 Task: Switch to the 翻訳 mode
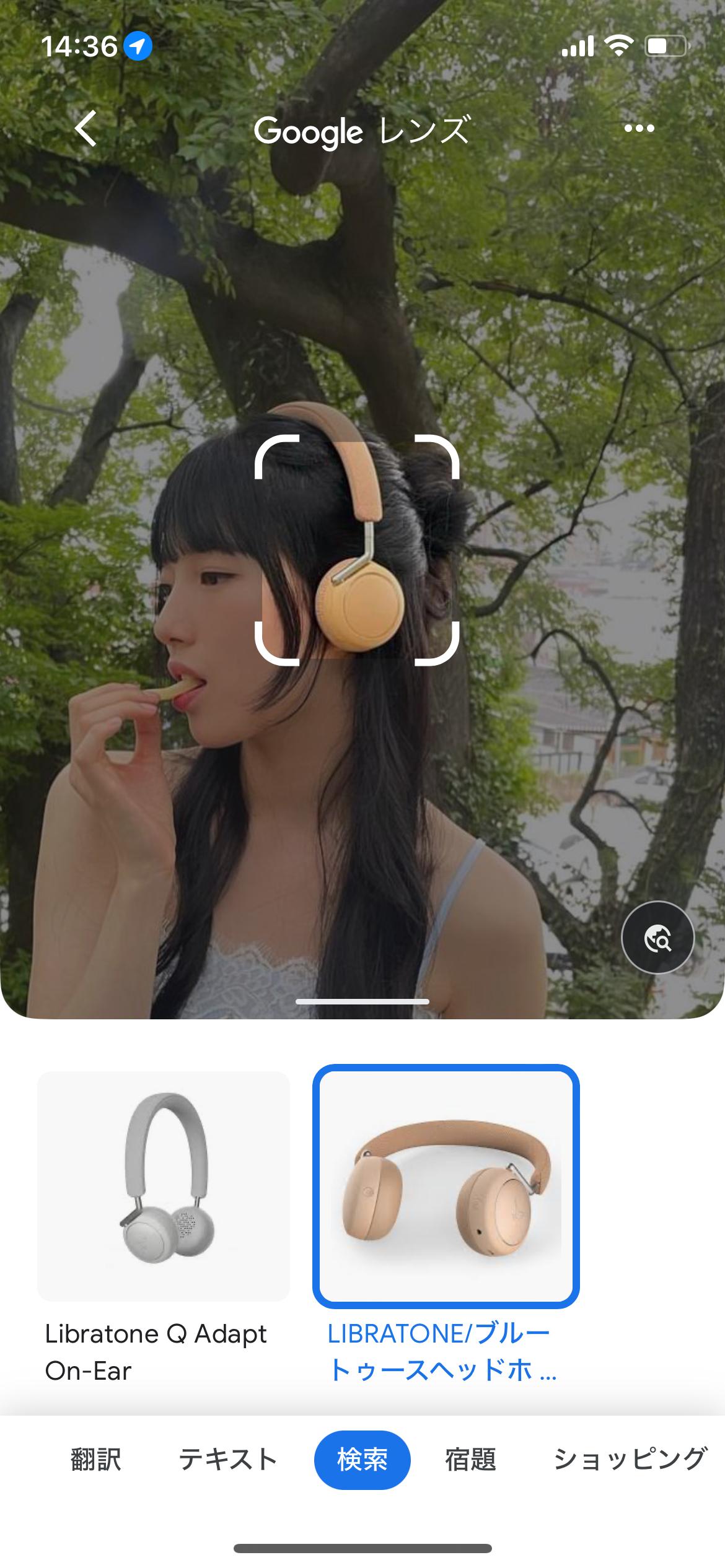[x=95, y=1460]
